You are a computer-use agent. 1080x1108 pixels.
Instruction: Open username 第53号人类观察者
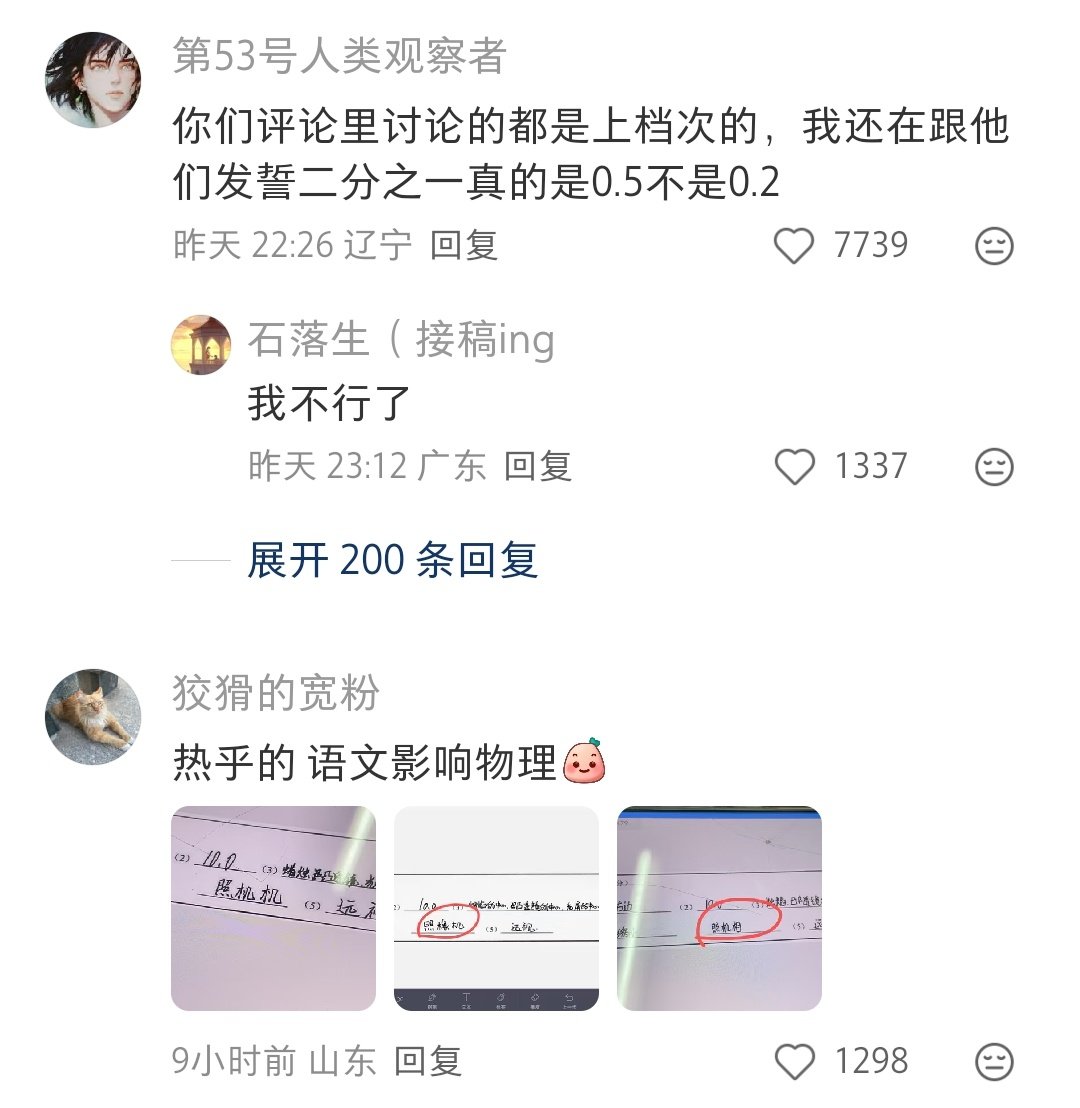[x=339, y=57]
